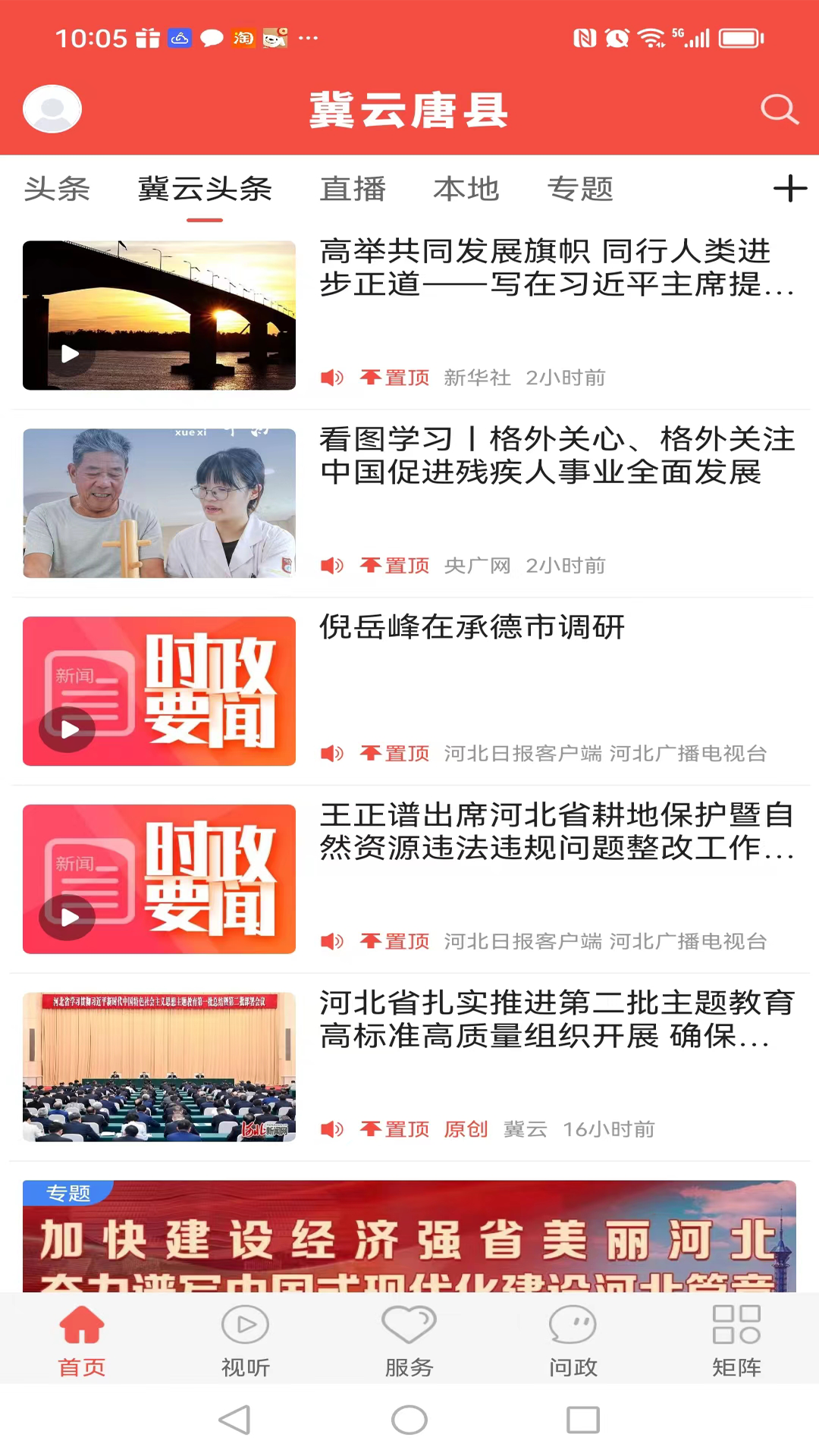
Task: Switch to the 头条 tab
Action: pos(57,189)
